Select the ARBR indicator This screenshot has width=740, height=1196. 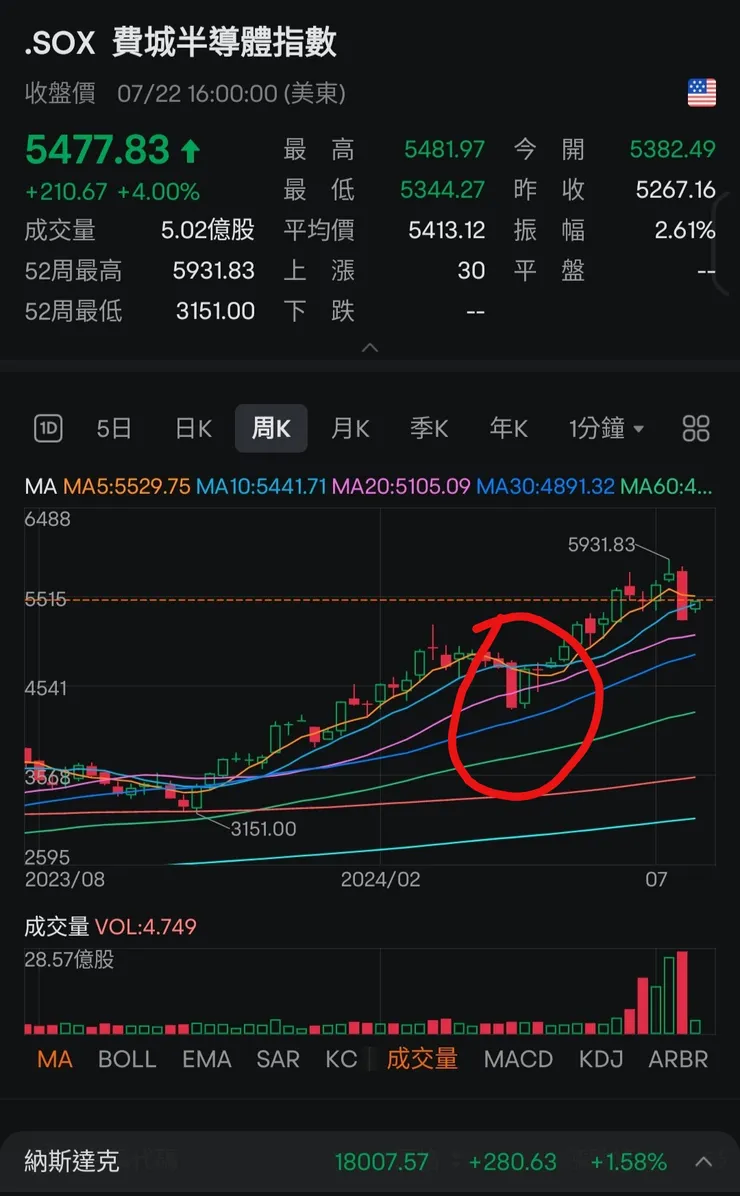click(x=678, y=1059)
